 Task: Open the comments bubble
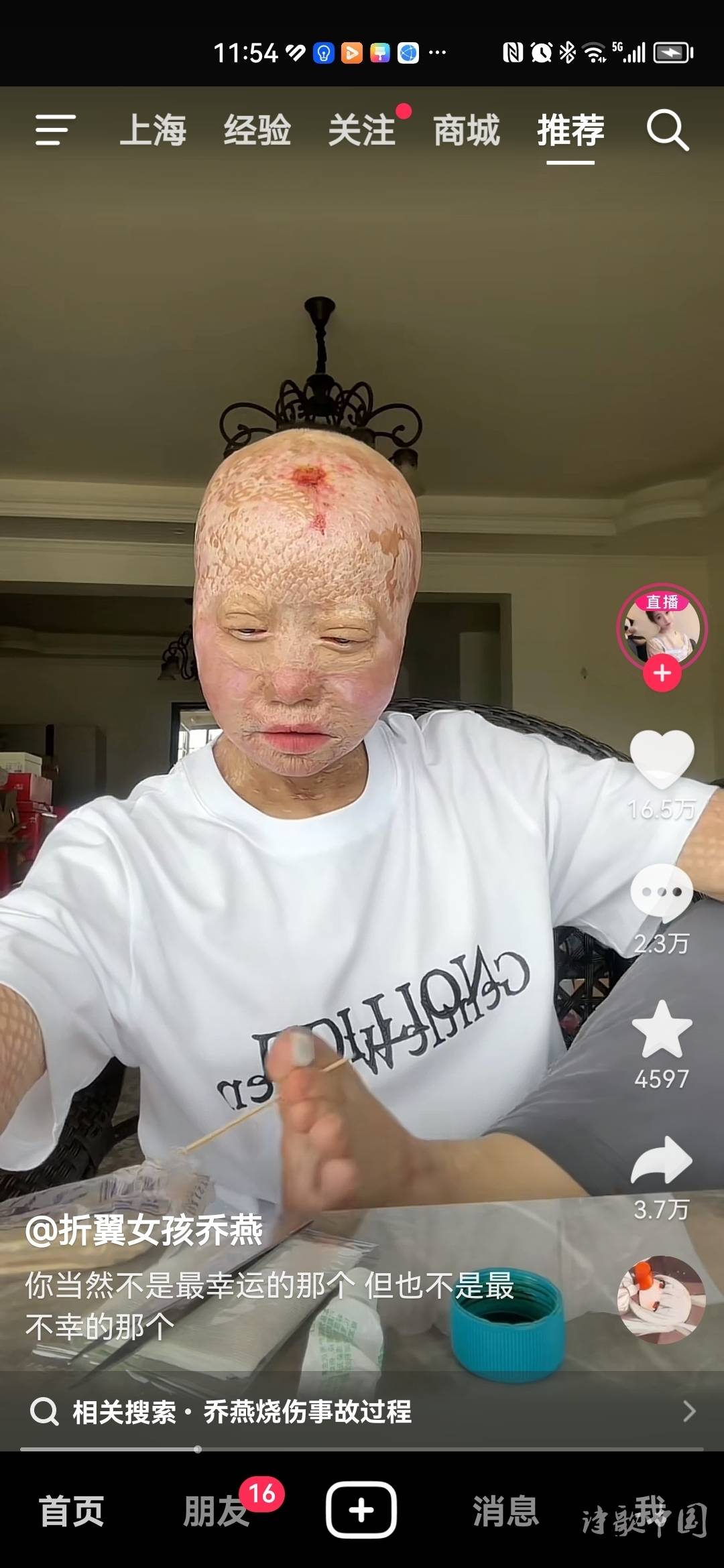pyautogui.click(x=662, y=893)
